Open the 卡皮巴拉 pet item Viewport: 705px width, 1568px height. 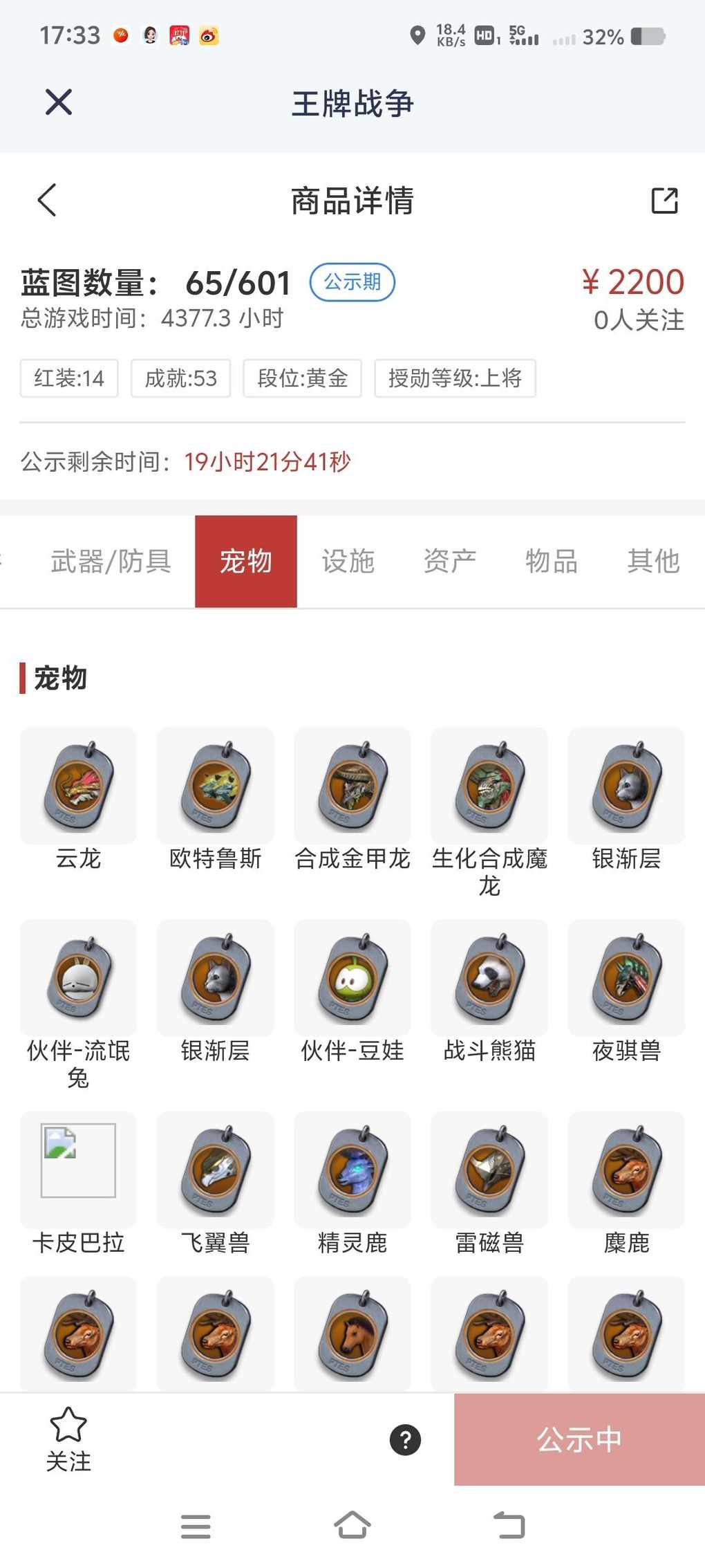(78, 1170)
